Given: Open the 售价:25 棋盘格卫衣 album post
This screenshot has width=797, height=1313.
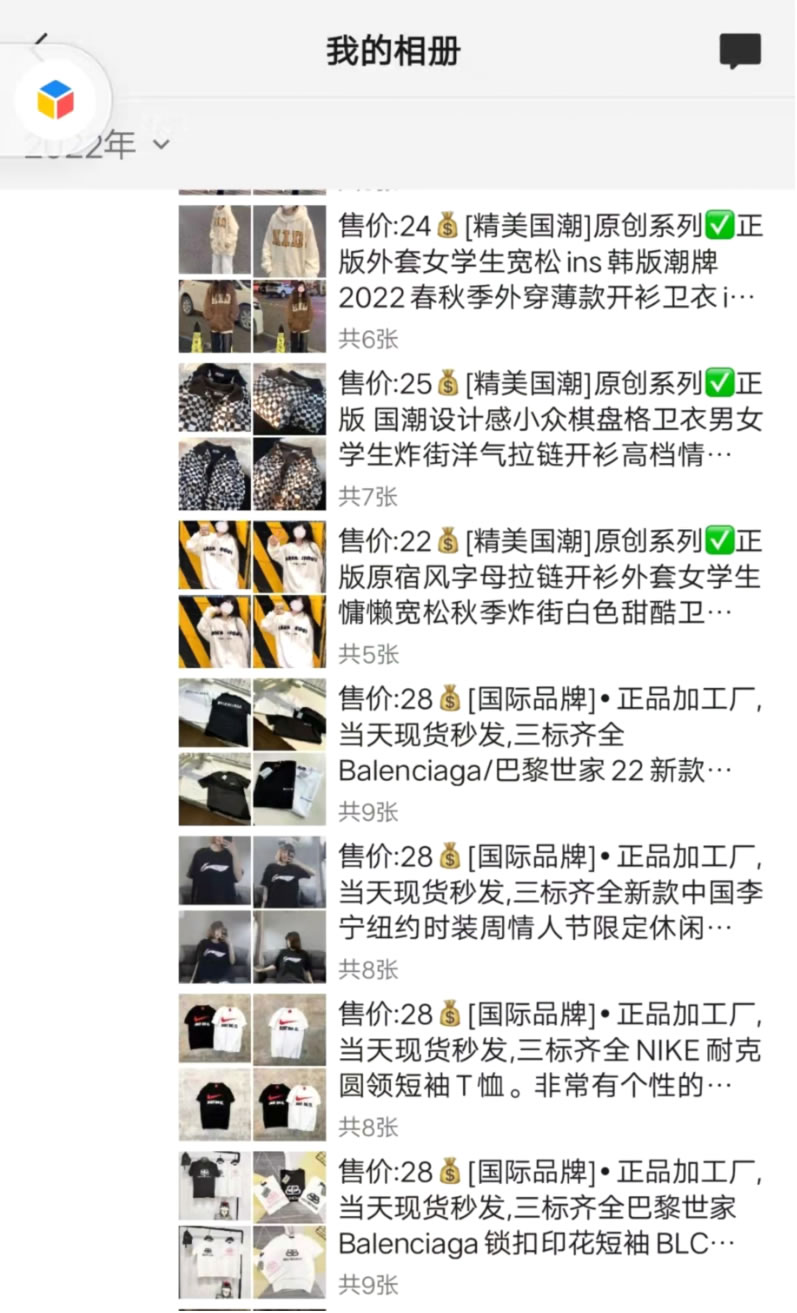Looking at the screenshot, I should 471,437.
